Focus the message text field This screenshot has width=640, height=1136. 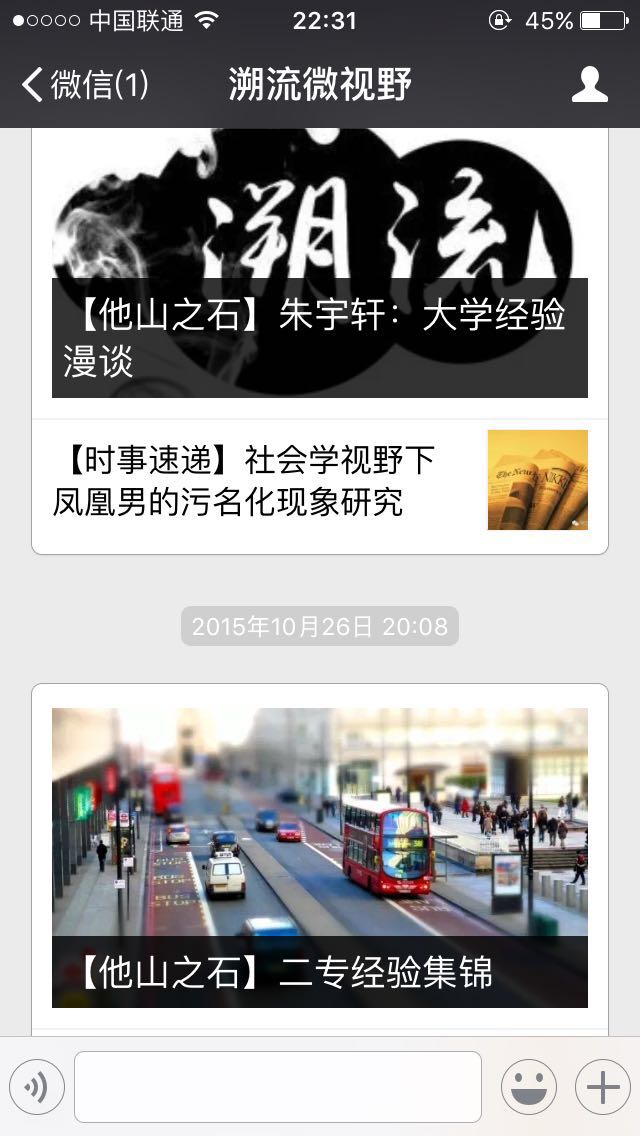pos(278,1087)
